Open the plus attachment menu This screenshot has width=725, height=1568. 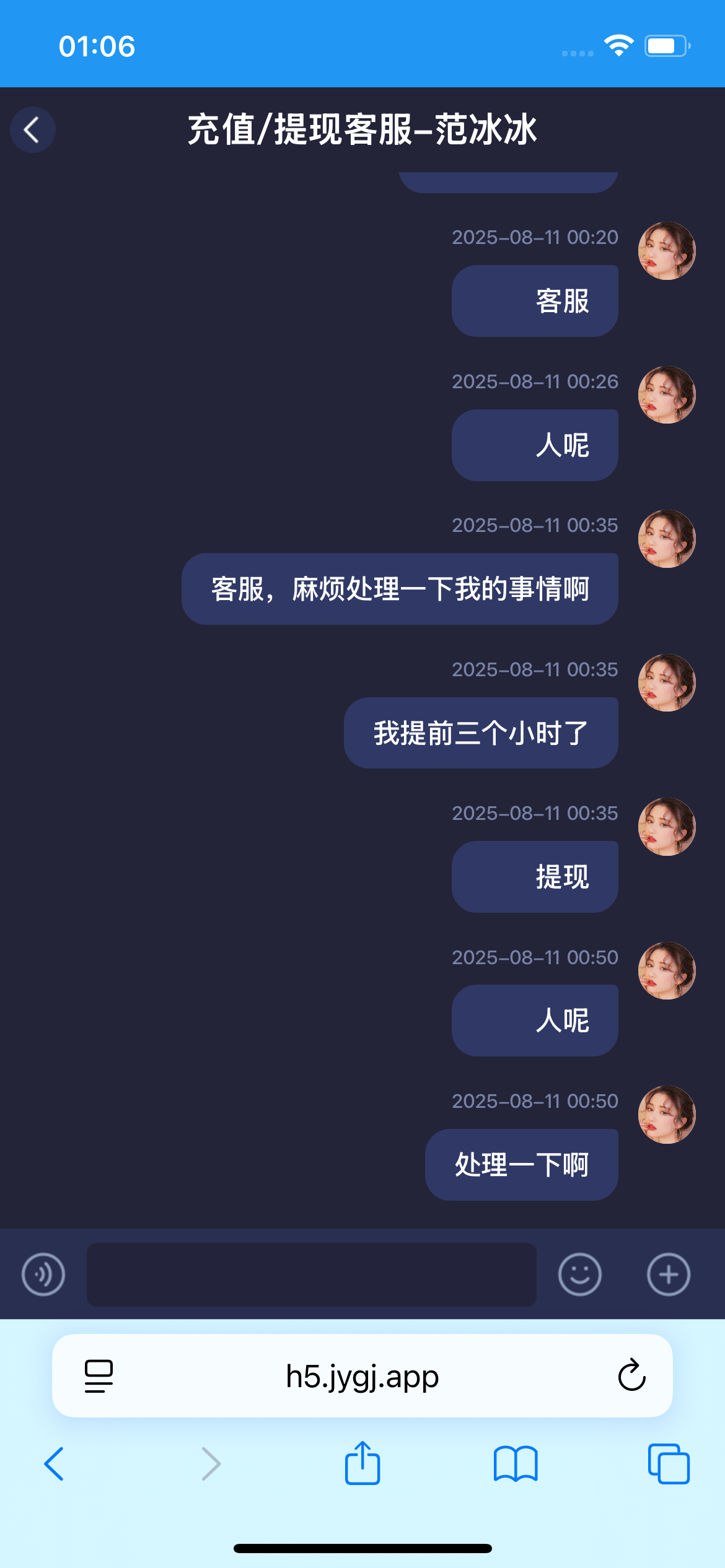(668, 1274)
